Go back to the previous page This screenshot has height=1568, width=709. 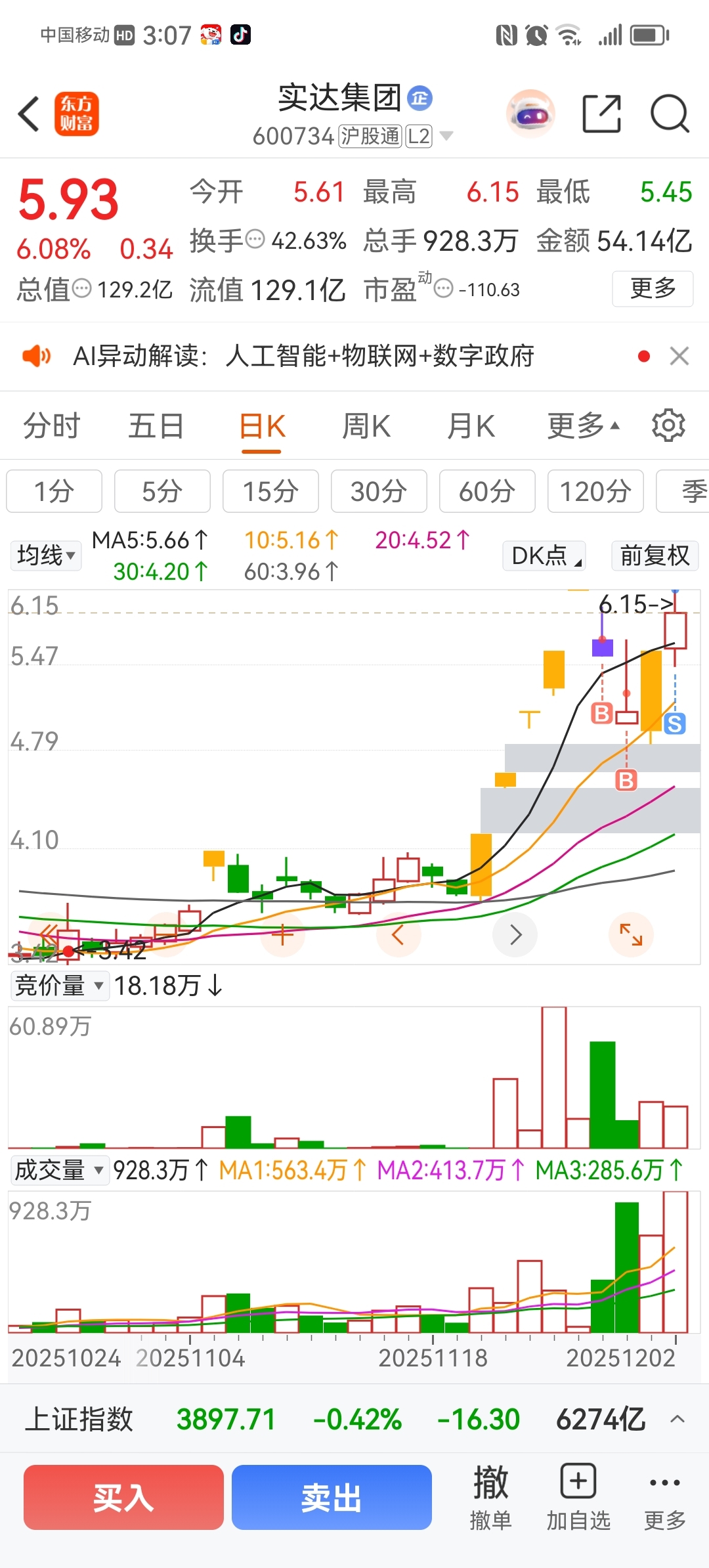pyautogui.click(x=29, y=114)
